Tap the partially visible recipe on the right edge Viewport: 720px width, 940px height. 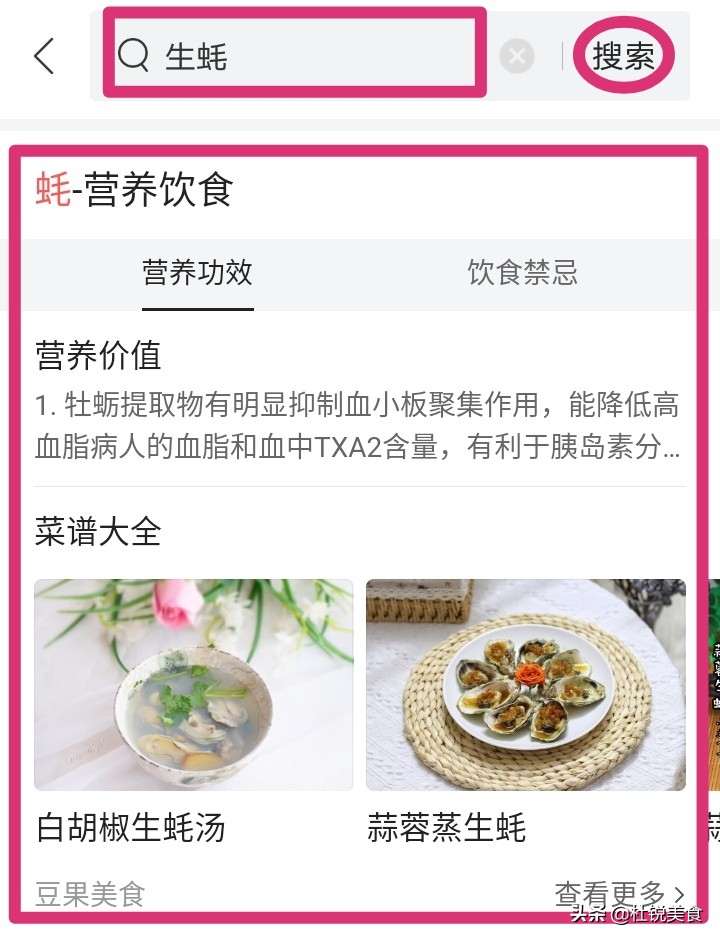710,684
